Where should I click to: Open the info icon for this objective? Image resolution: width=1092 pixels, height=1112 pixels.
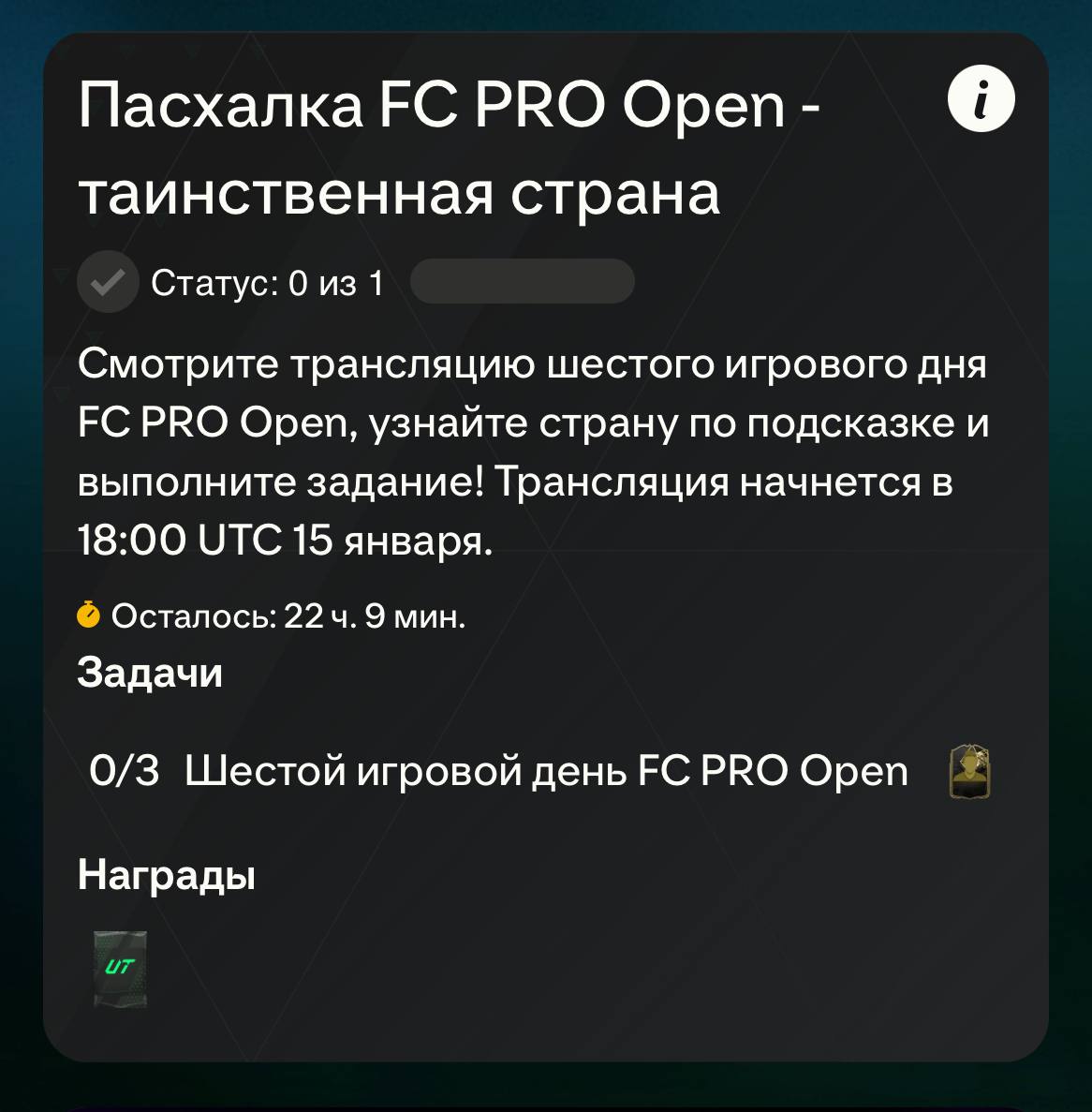point(981,99)
